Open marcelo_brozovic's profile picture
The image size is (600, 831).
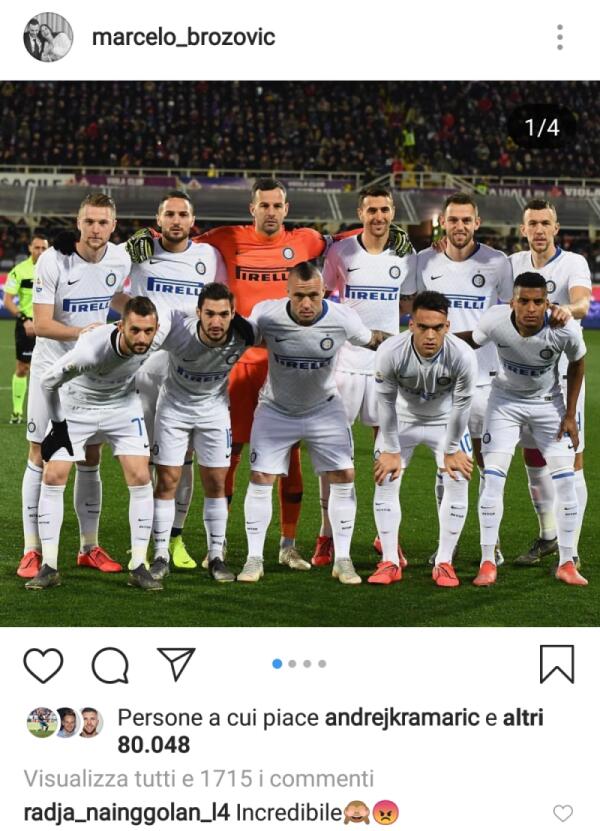[x=48, y=37]
